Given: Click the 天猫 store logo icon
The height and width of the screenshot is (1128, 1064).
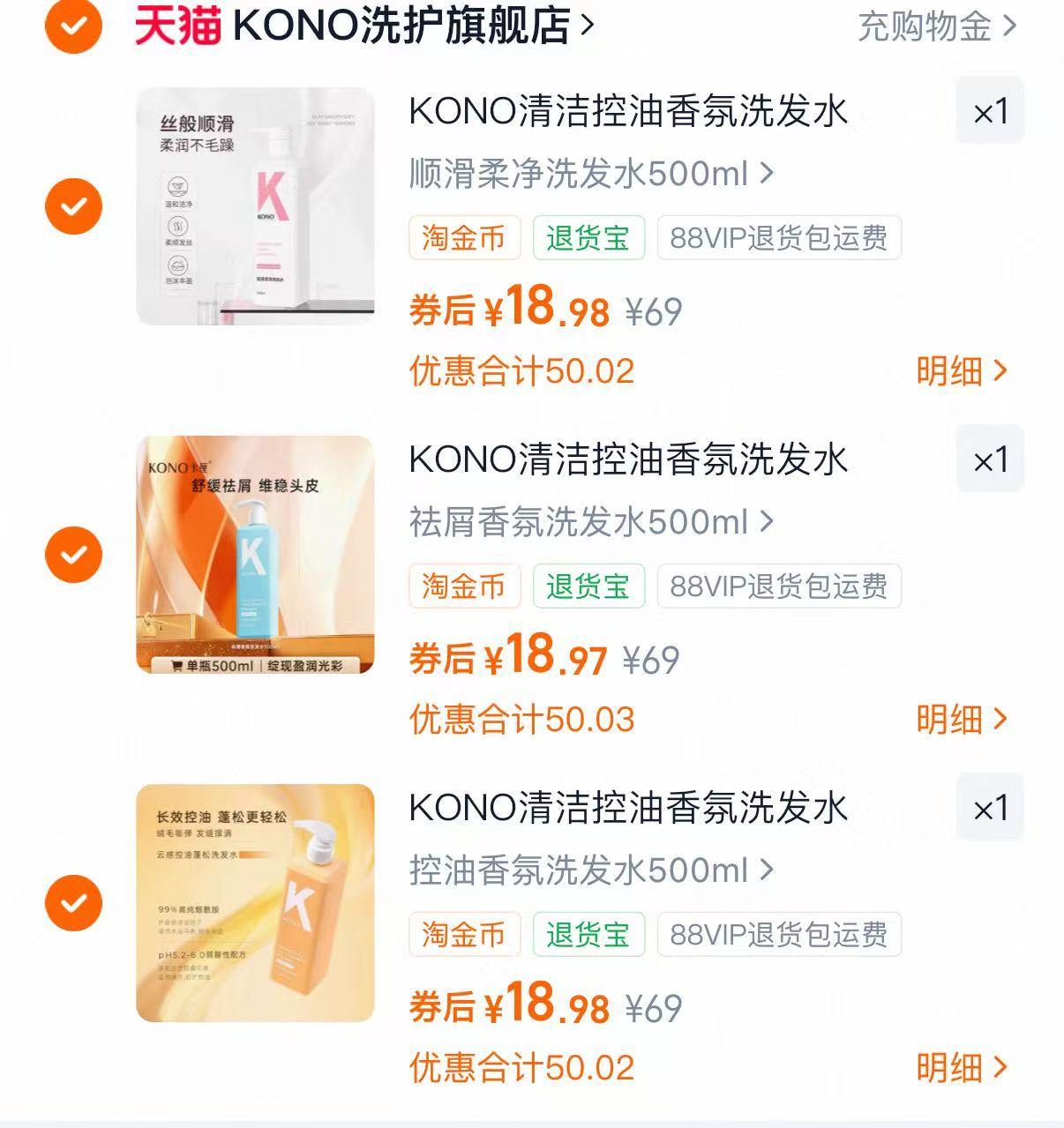Looking at the screenshot, I should 175,26.
